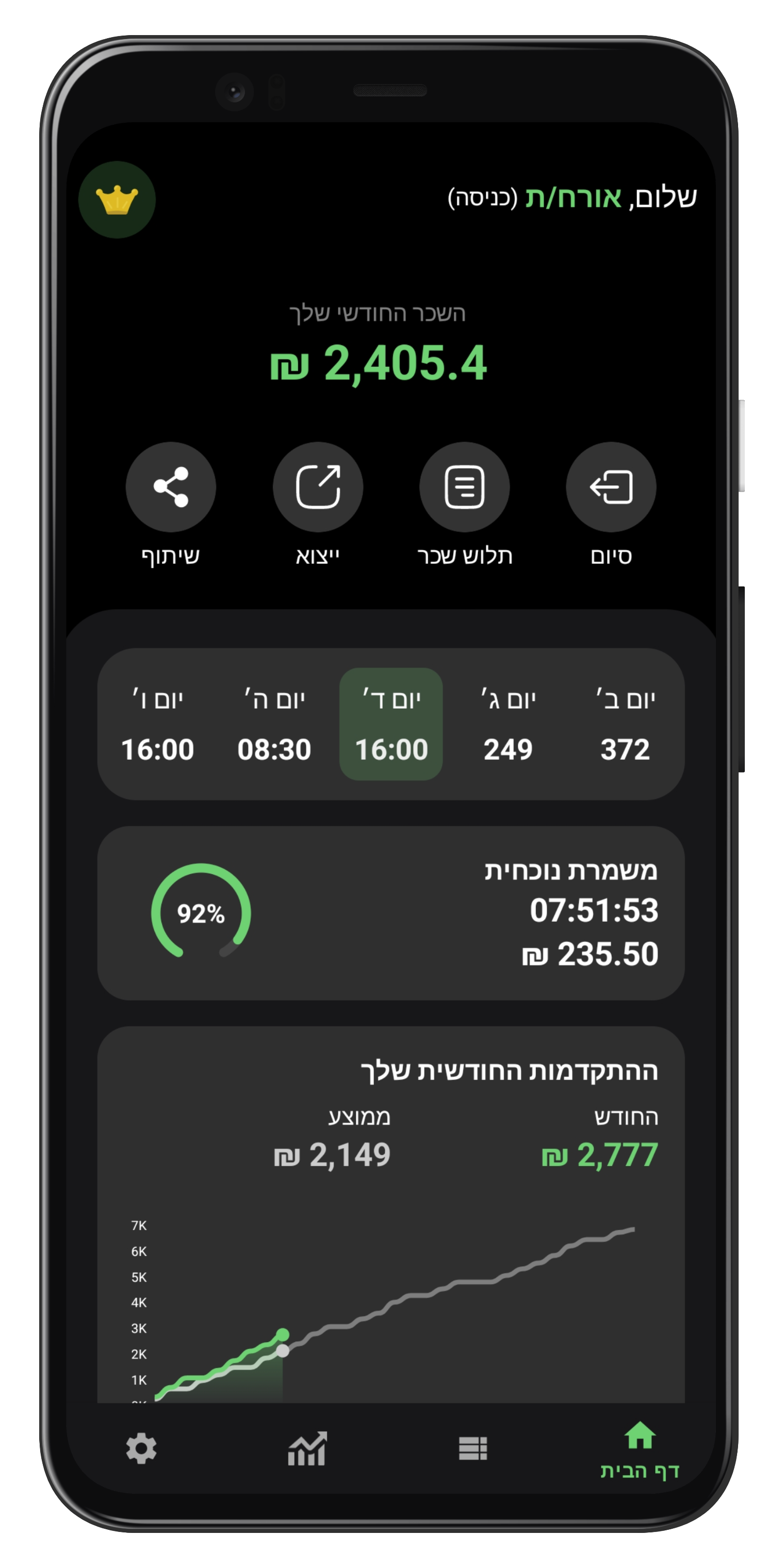Select יום ג' with 249
The width and height of the screenshot is (784, 1568).
point(508,724)
